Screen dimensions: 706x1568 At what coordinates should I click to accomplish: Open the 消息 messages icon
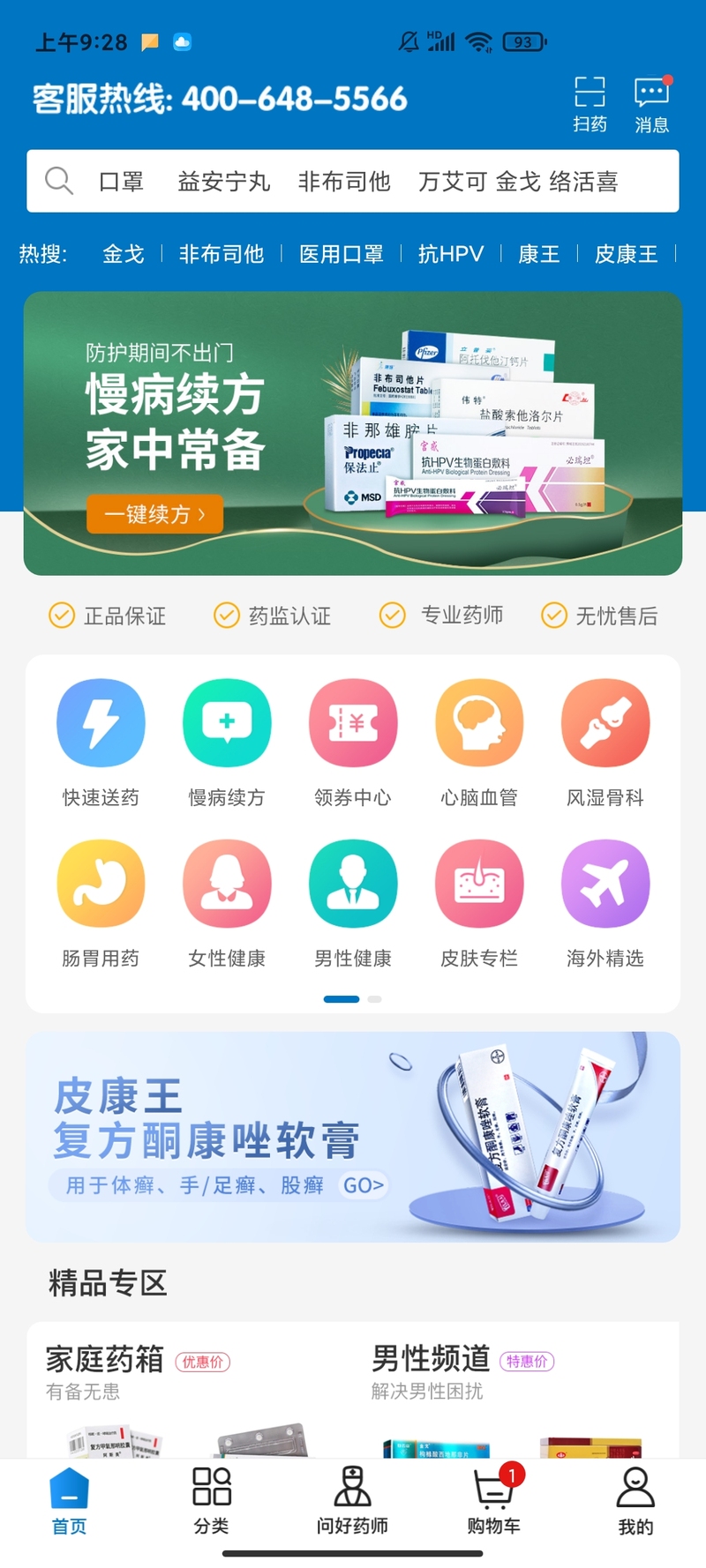tap(652, 103)
